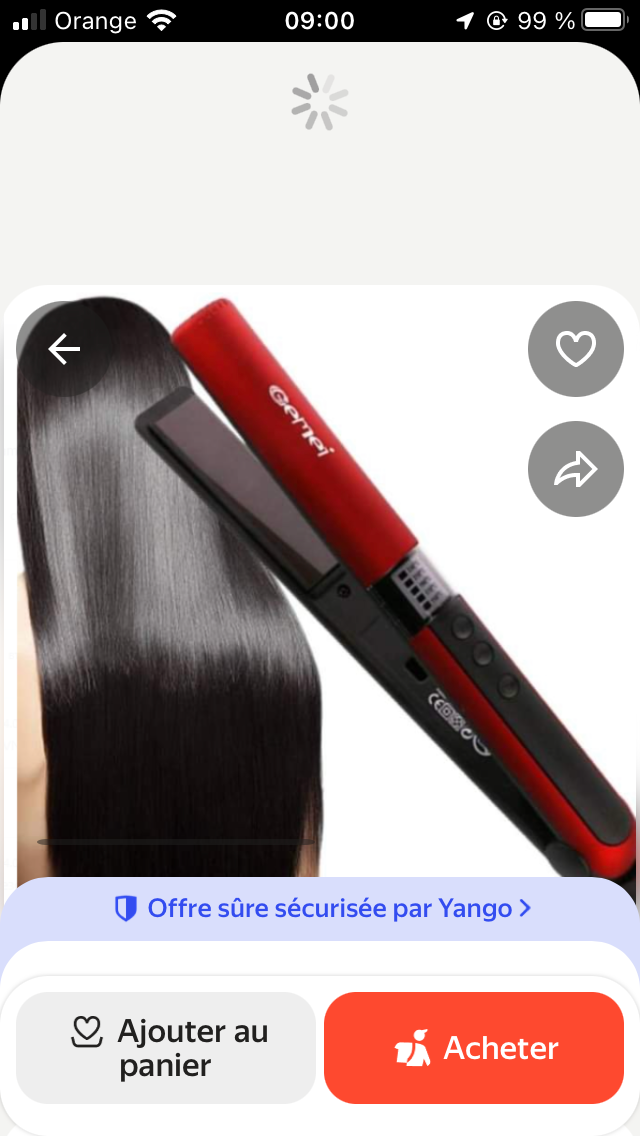Add this hair straightener to favorites

click(575, 349)
